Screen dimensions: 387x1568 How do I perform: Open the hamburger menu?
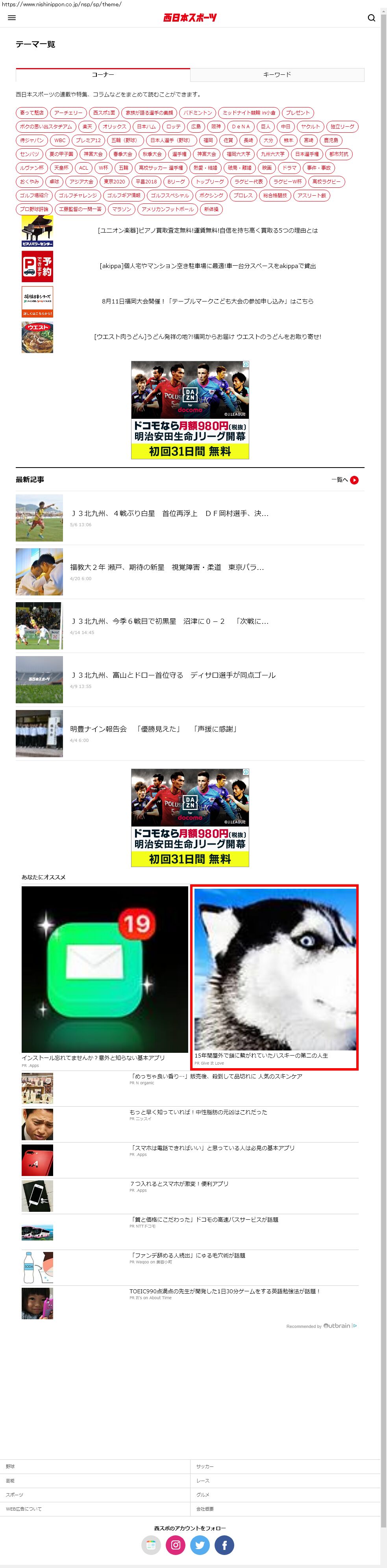tap(11, 18)
